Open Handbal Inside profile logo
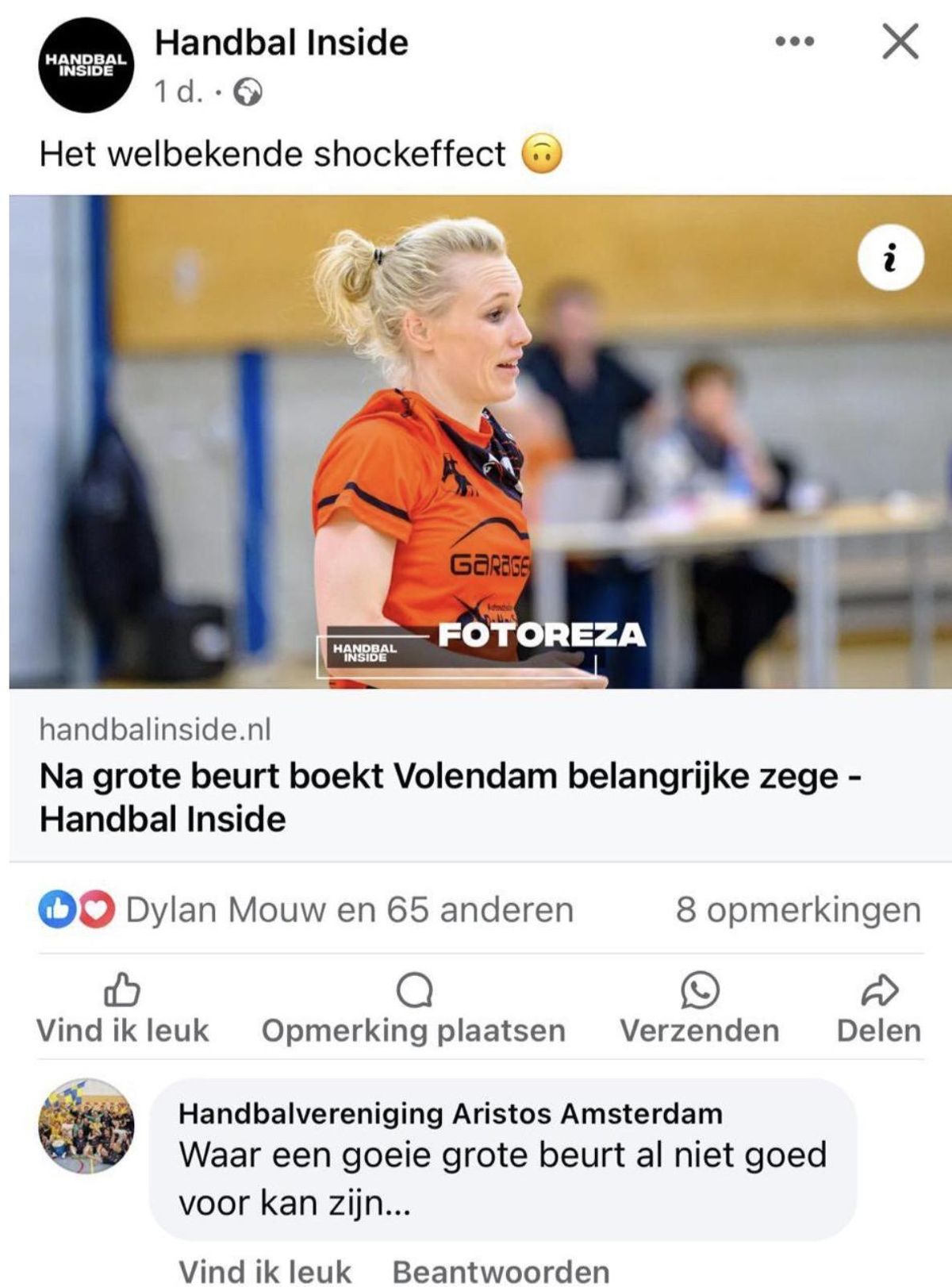 tap(86, 65)
